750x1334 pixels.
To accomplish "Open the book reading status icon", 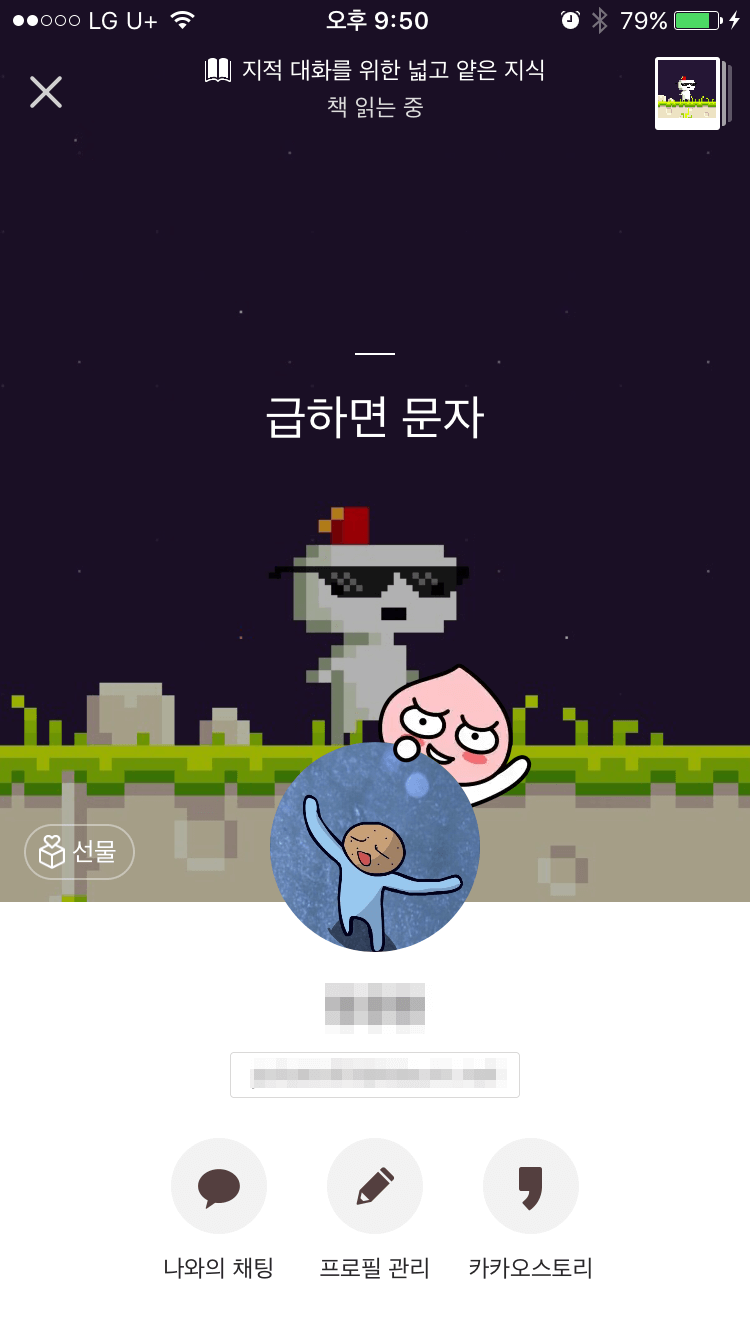I will click(x=219, y=71).
